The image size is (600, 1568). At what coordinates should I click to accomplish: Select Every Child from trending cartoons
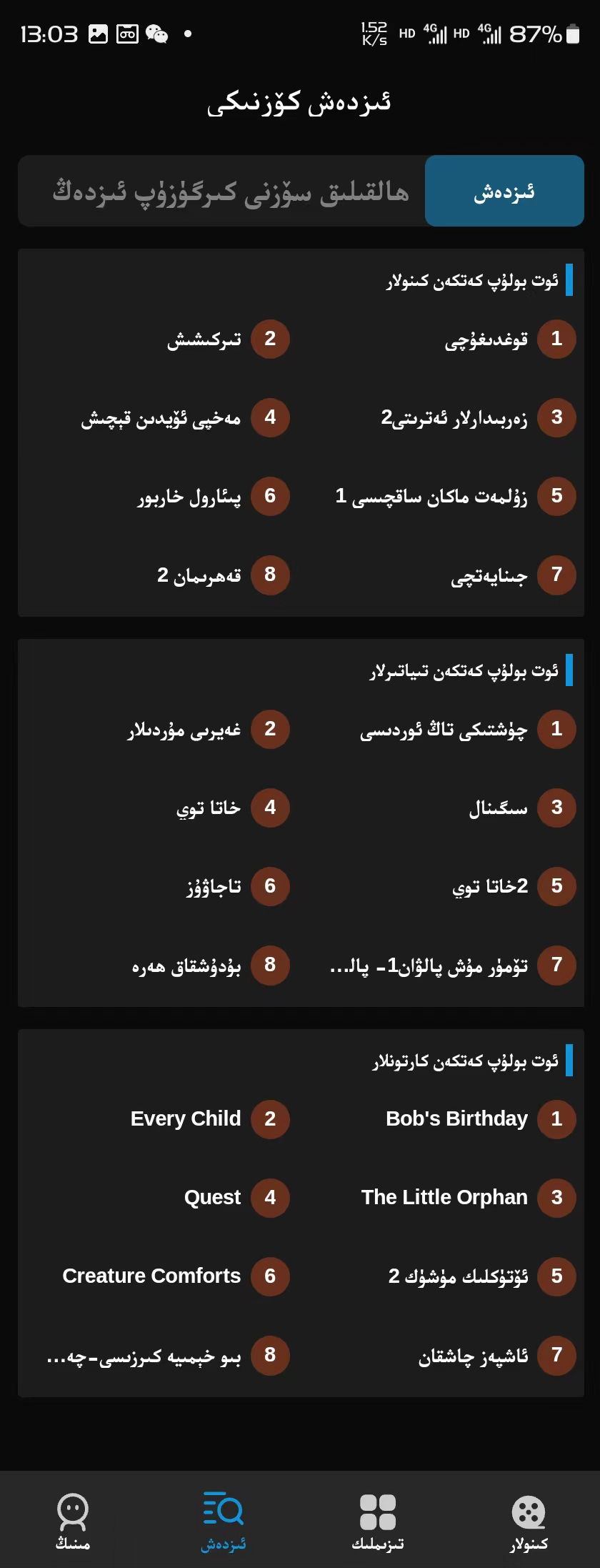[x=186, y=1119]
